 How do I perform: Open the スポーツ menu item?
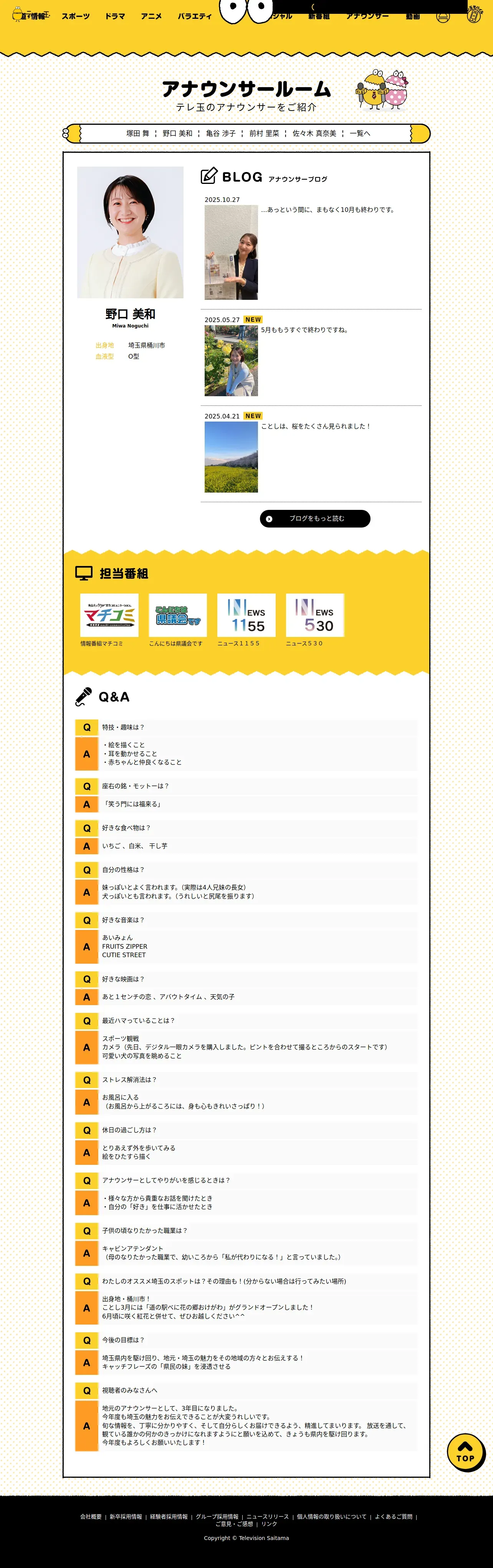(76, 17)
